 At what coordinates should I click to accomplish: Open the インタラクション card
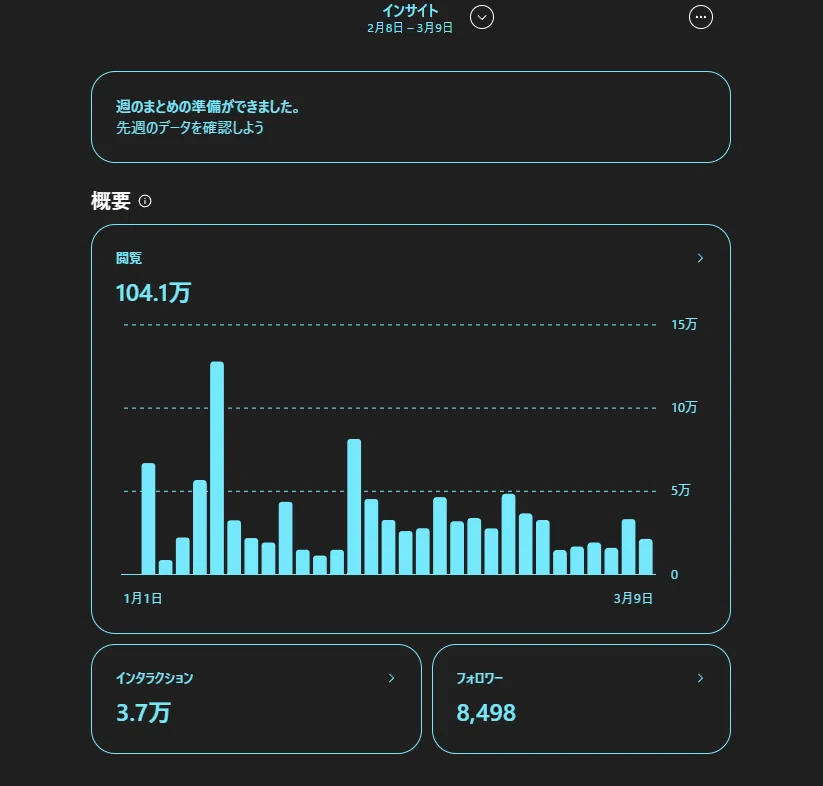point(256,699)
